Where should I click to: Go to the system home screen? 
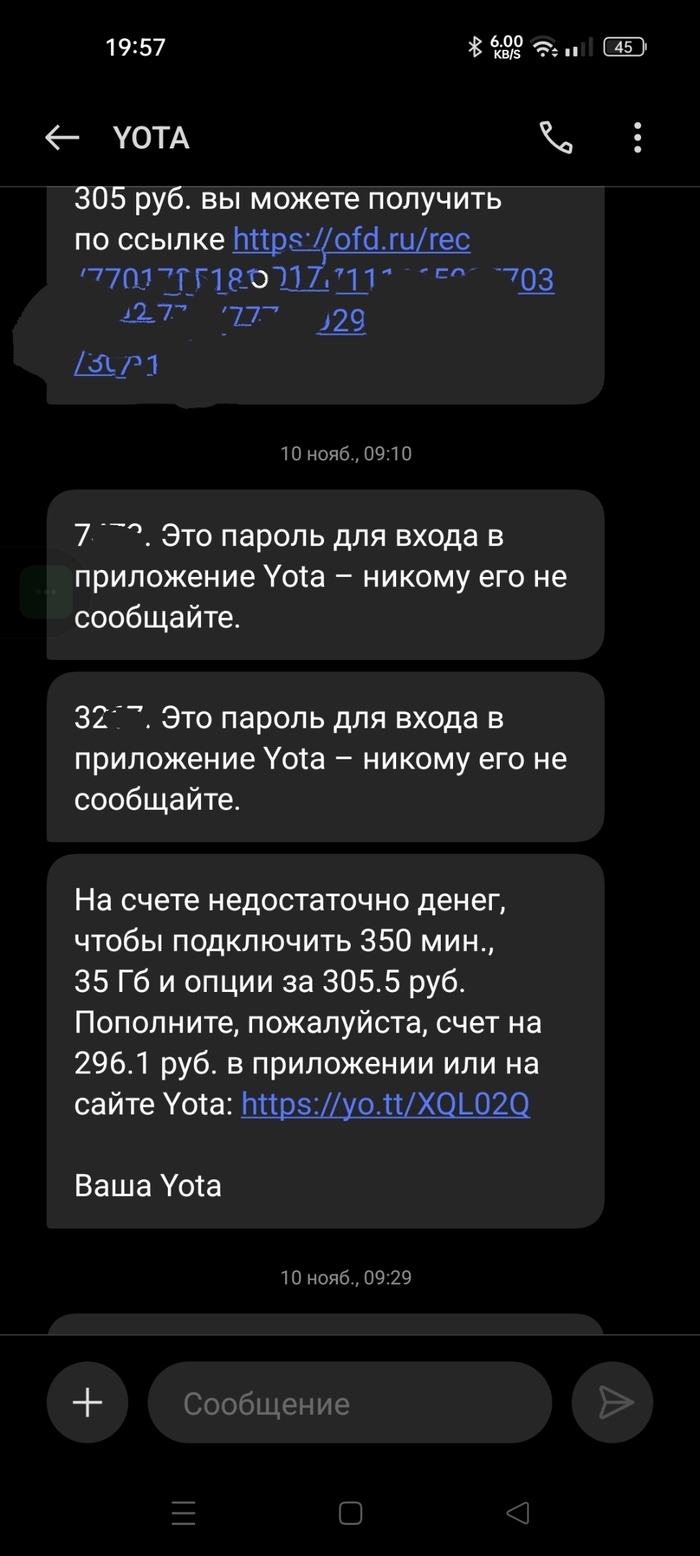pos(350,1513)
